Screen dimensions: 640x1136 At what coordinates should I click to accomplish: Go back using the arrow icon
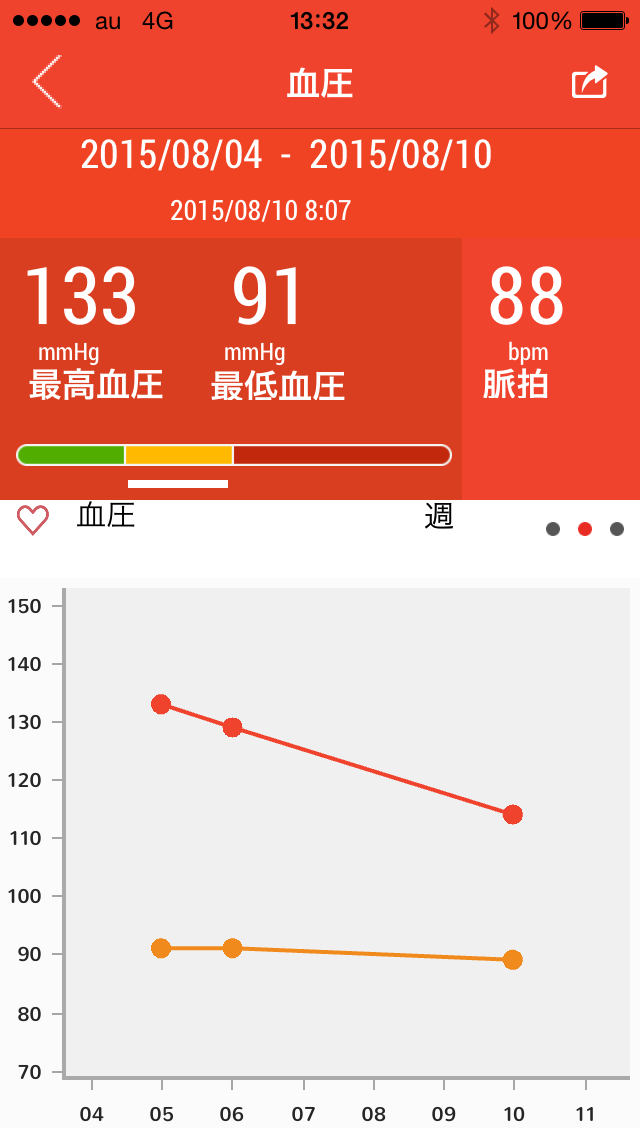pos(46,82)
